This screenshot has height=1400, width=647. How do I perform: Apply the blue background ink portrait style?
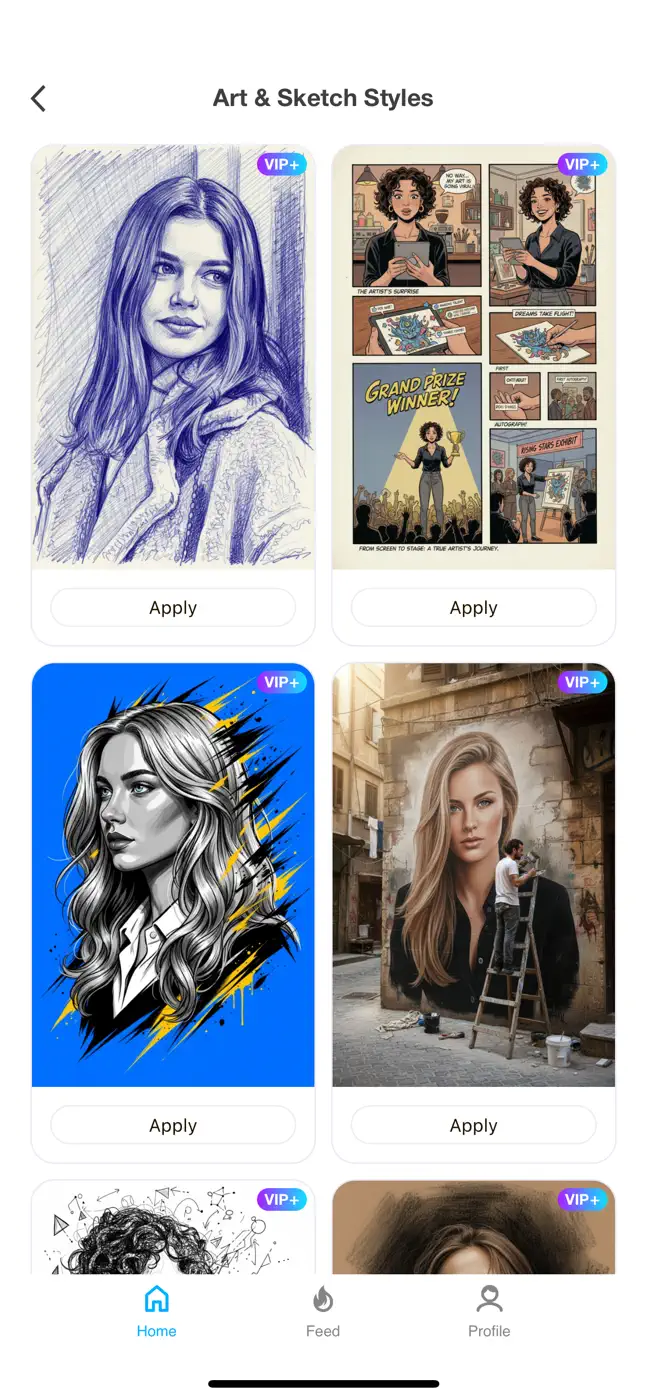coord(173,1126)
